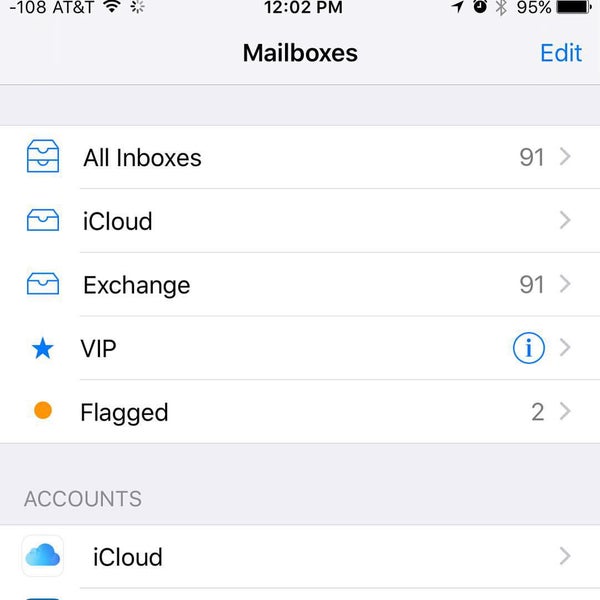Screen dimensions: 600x600
Task: Show VIP info details
Action: [x=529, y=349]
